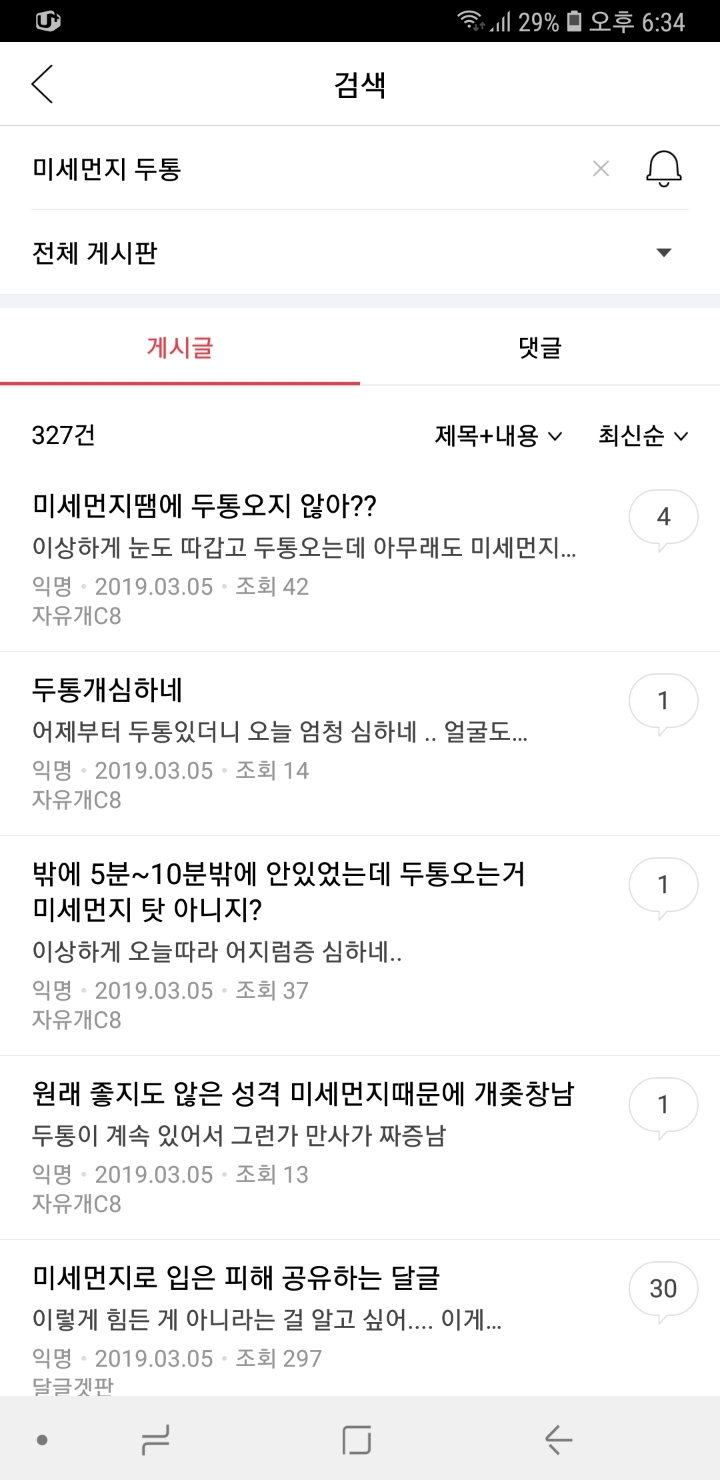Tap the keyword alert bell icon
The image size is (720, 1480).
coord(663,169)
